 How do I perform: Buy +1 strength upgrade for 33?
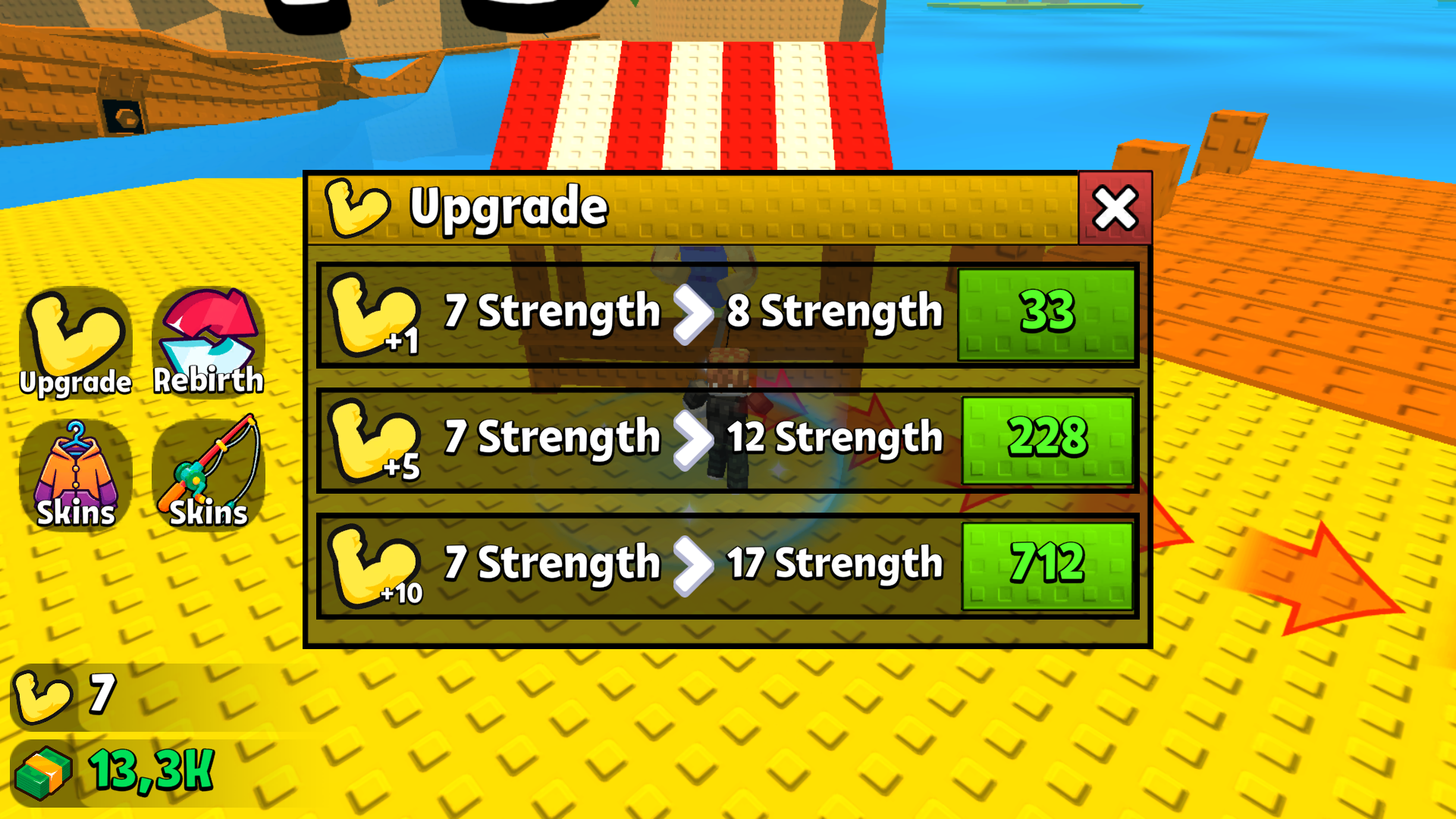point(1046,314)
